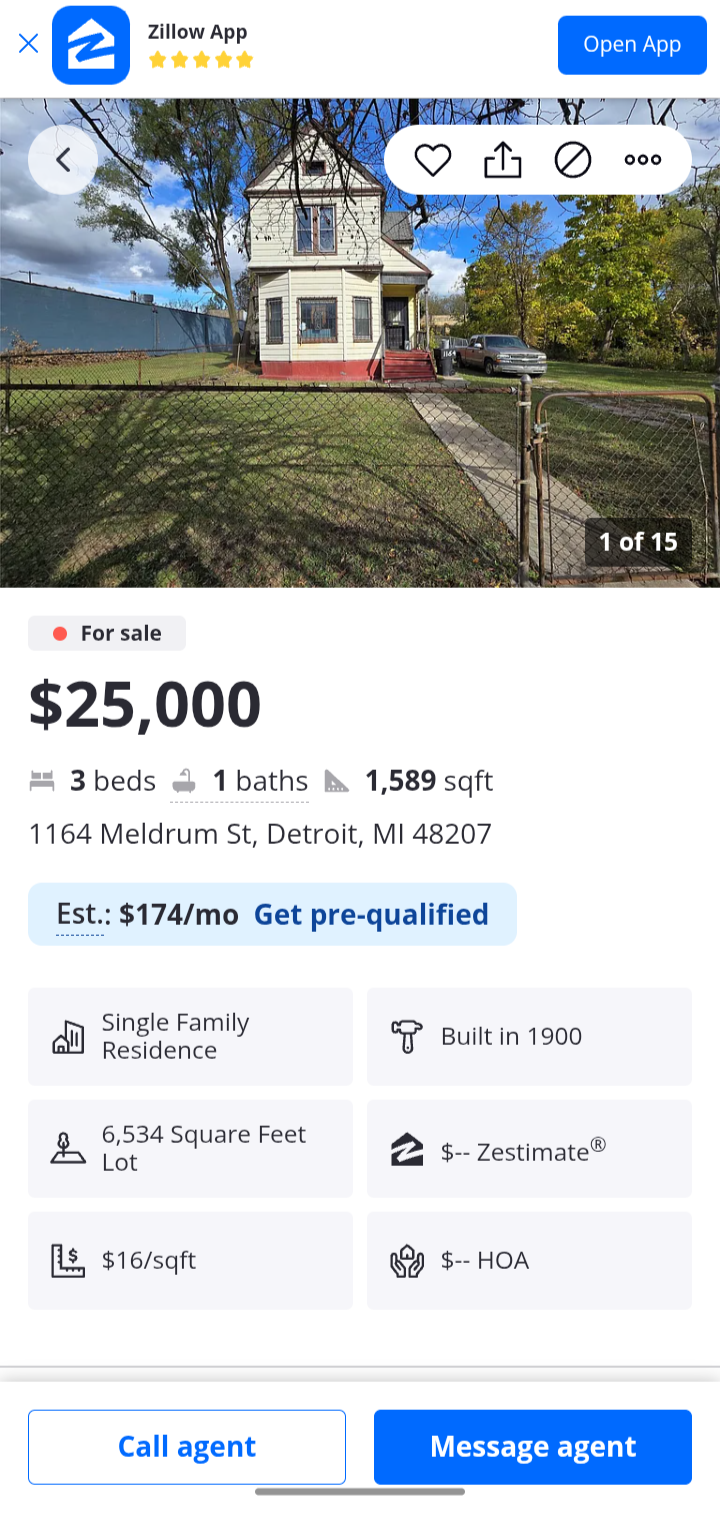Dismiss the Zillow App banner

pyautogui.click(x=28, y=44)
